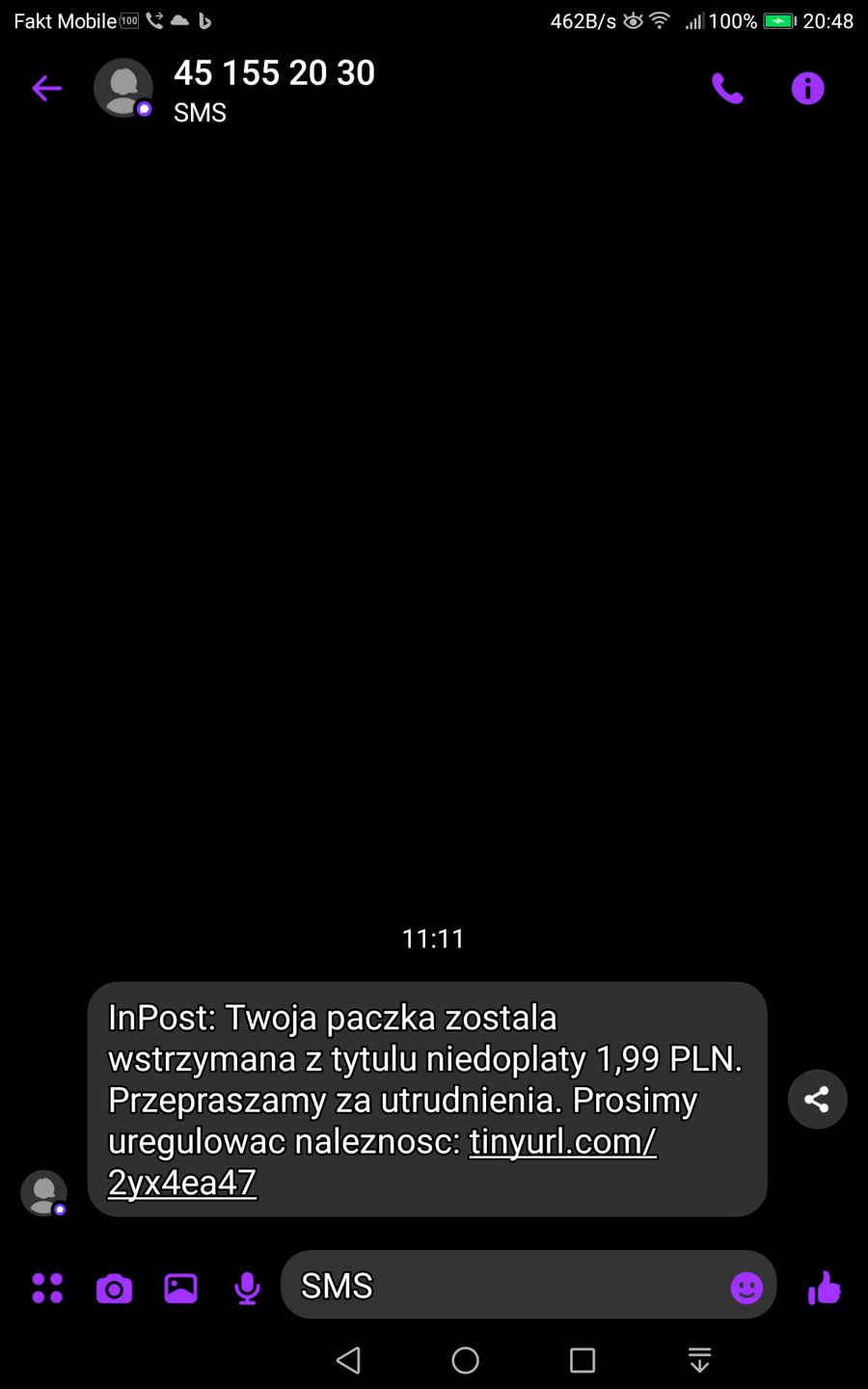Viewport: 868px width, 1389px height.
Task: Record a voice message with the microphone
Action: point(246,1287)
